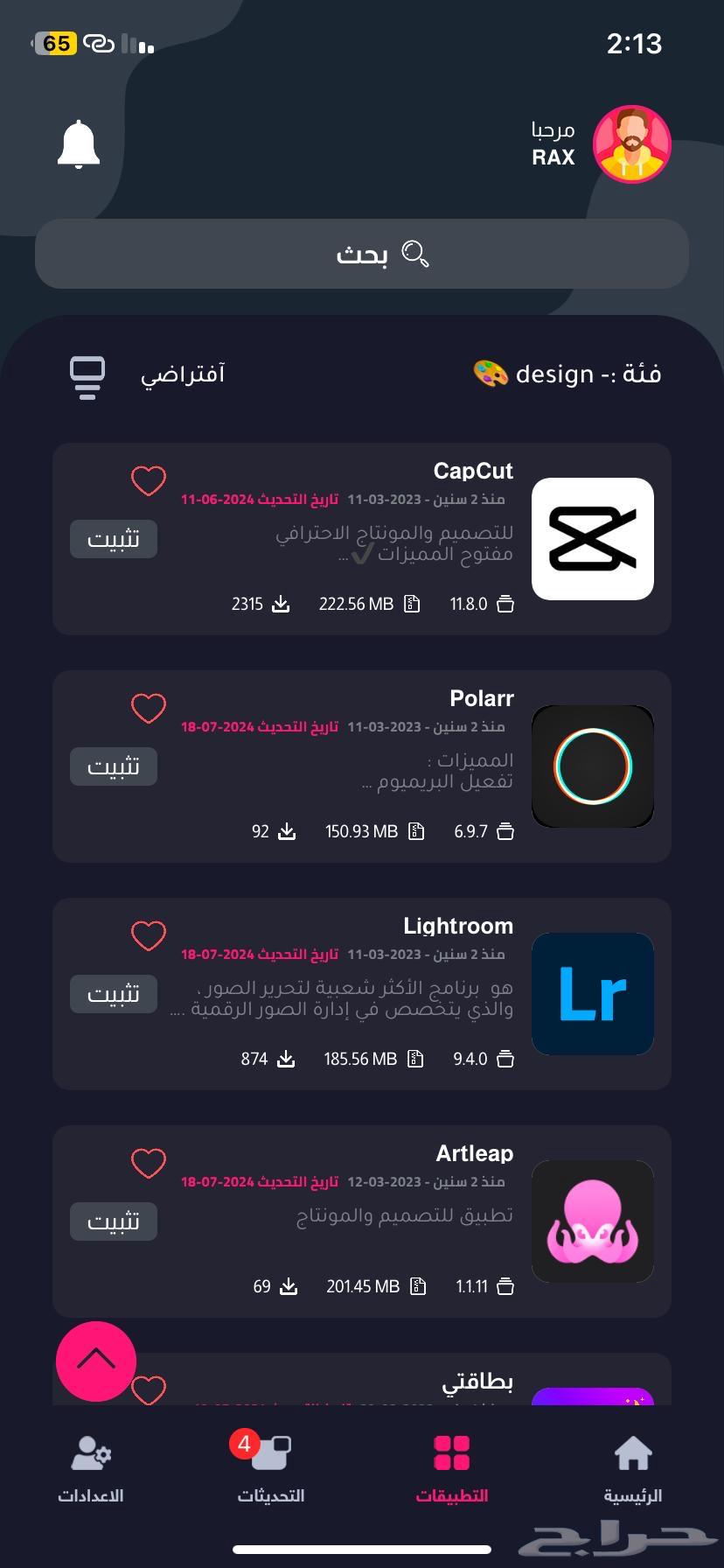Image resolution: width=724 pixels, height=1568 pixels.
Task: Click the download count icon on CapCut card
Action: 282,603
